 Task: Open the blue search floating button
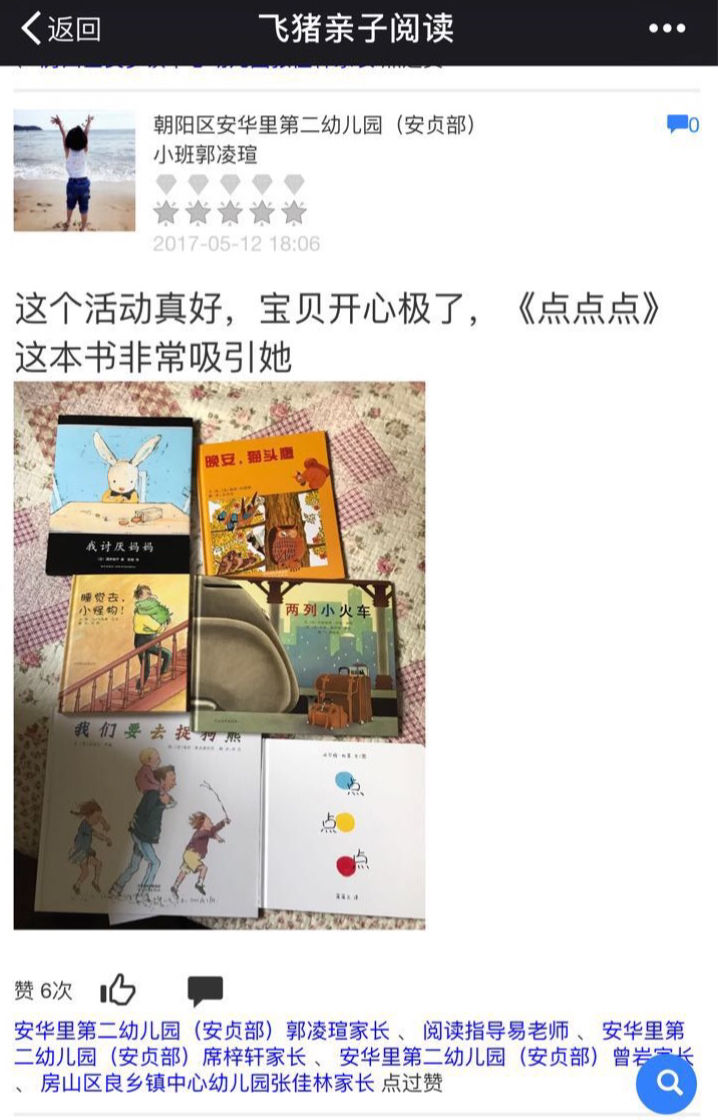pyautogui.click(x=667, y=1082)
